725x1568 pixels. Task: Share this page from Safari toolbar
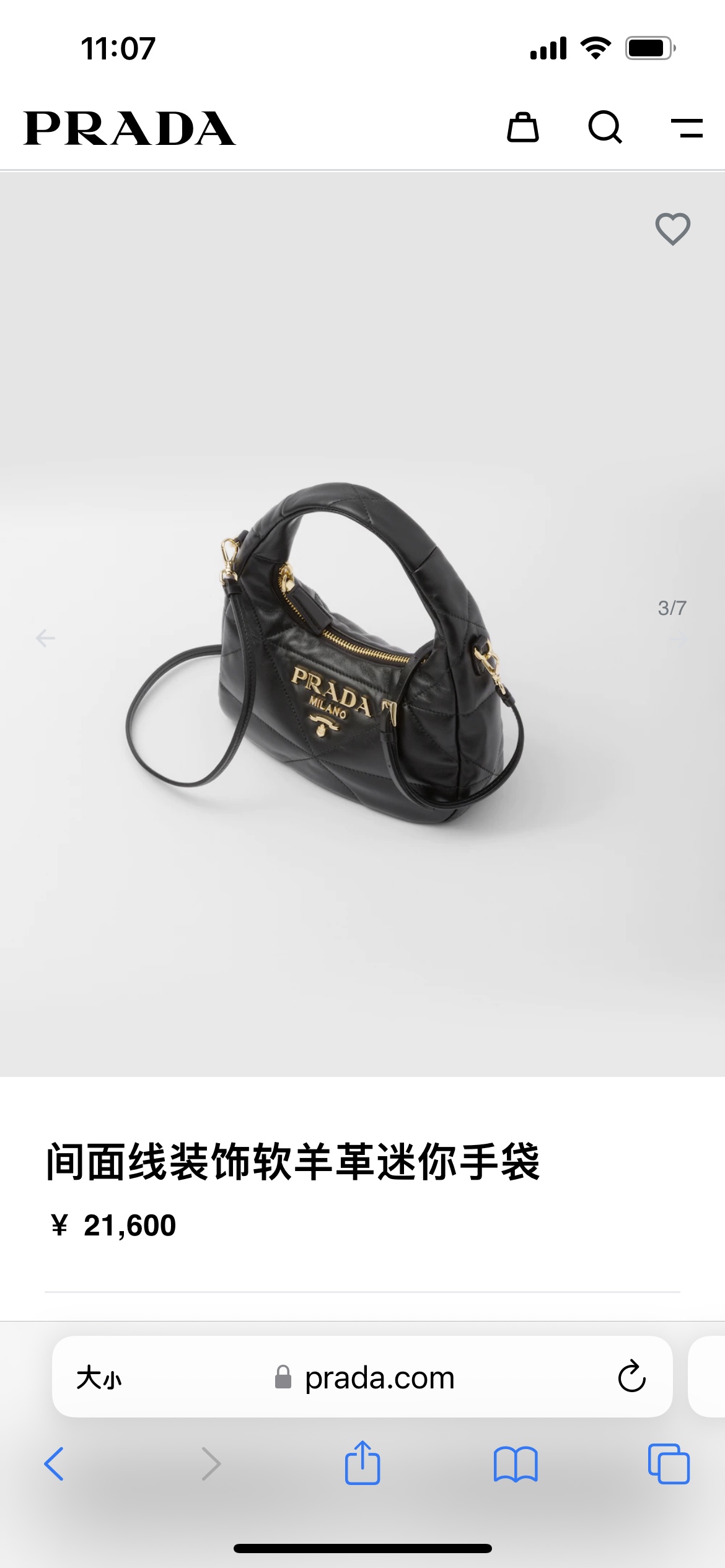(362, 1463)
